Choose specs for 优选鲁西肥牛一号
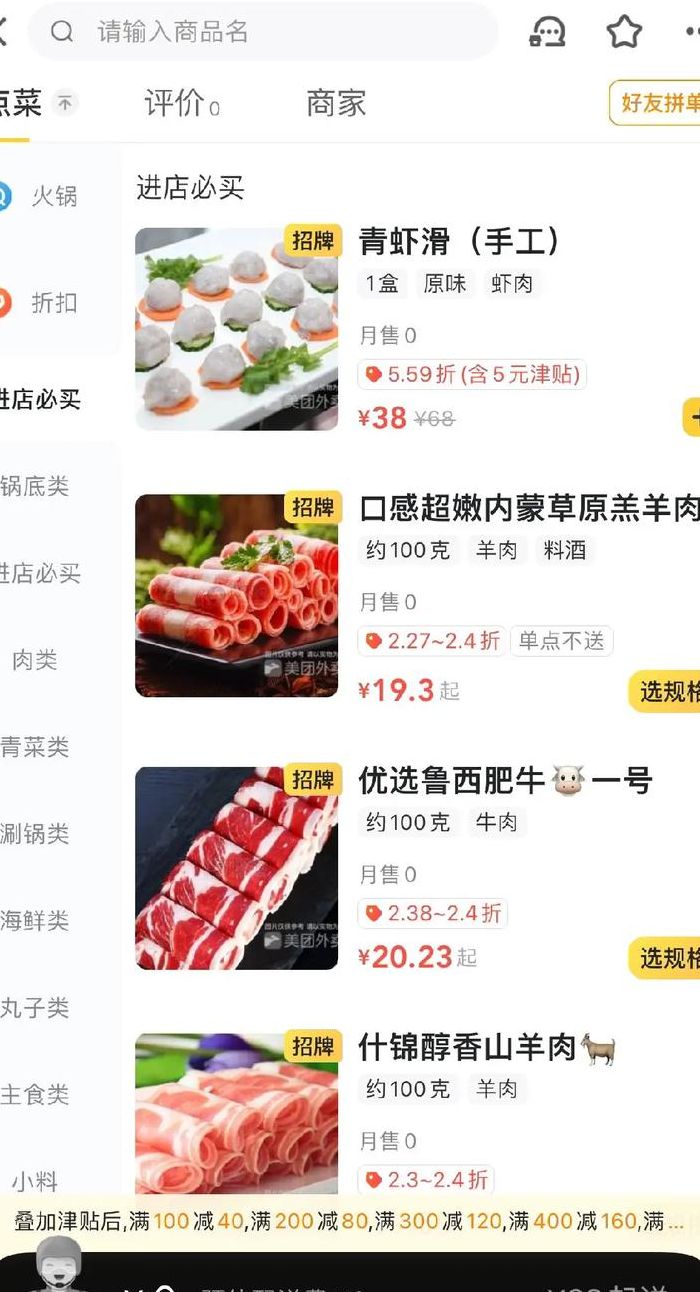The height and width of the screenshot is (1292, 700). pos(666,958)
